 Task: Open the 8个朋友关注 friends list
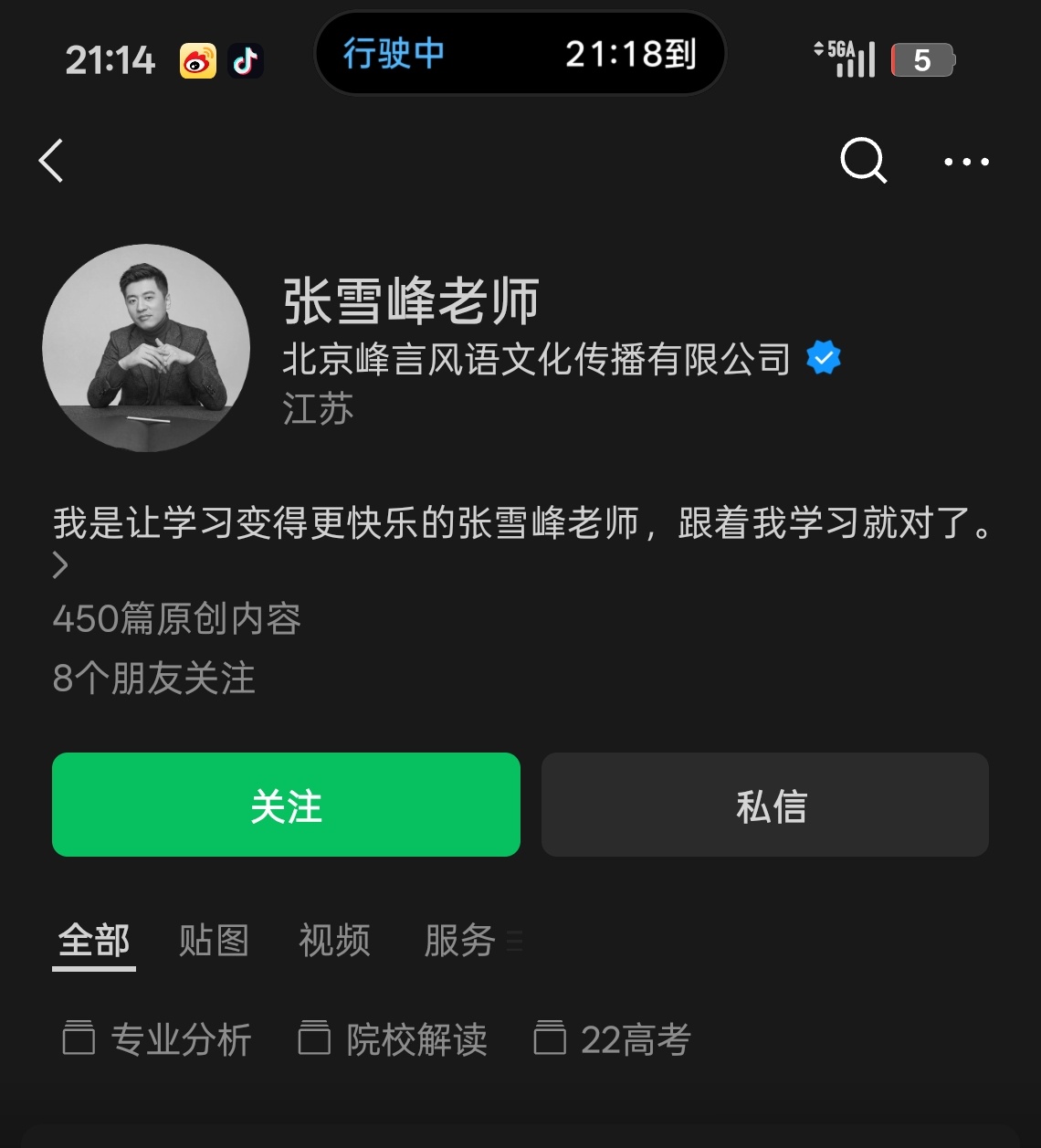[155, 679]
